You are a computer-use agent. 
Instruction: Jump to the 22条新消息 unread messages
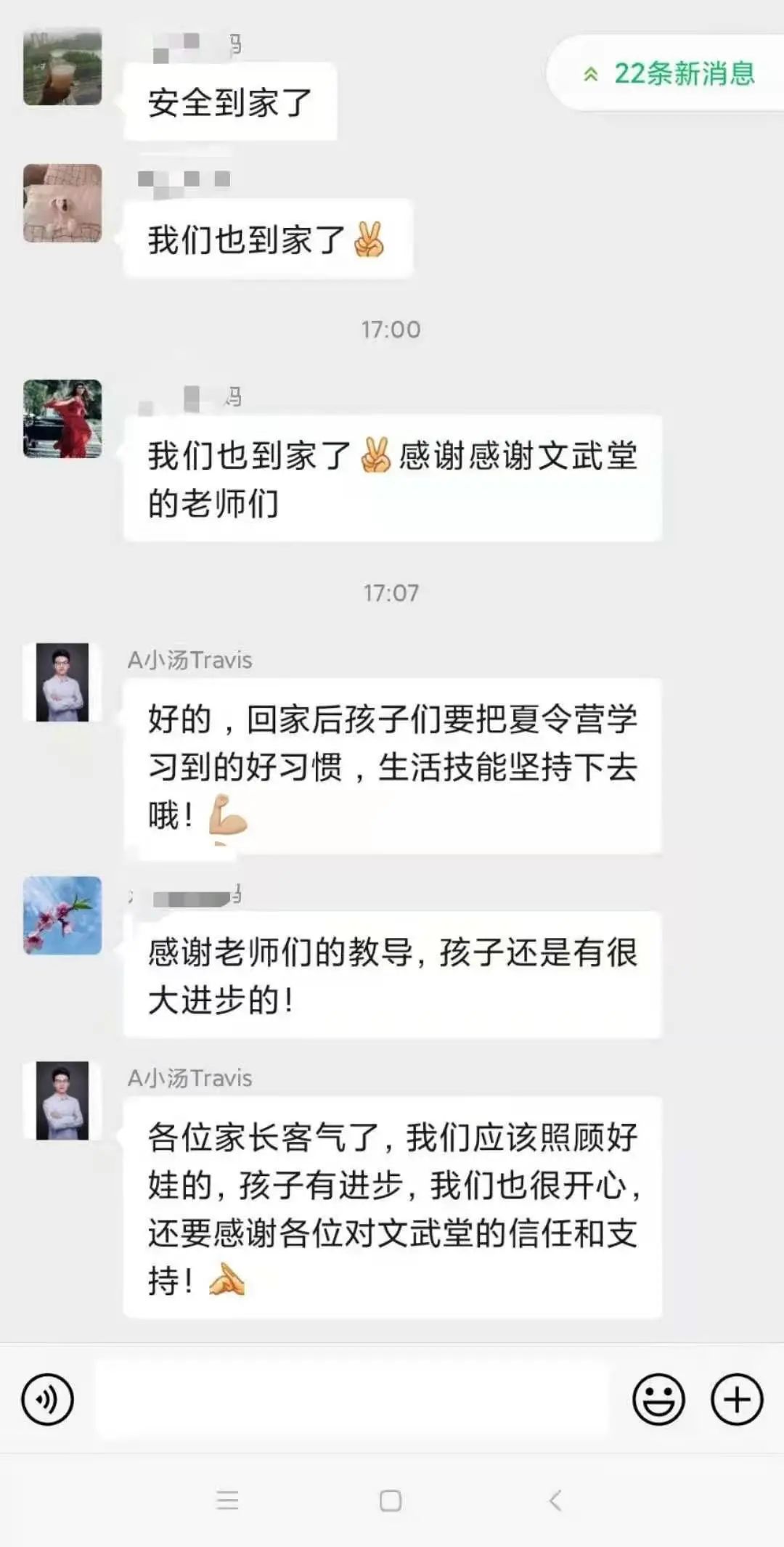(669, 73)
